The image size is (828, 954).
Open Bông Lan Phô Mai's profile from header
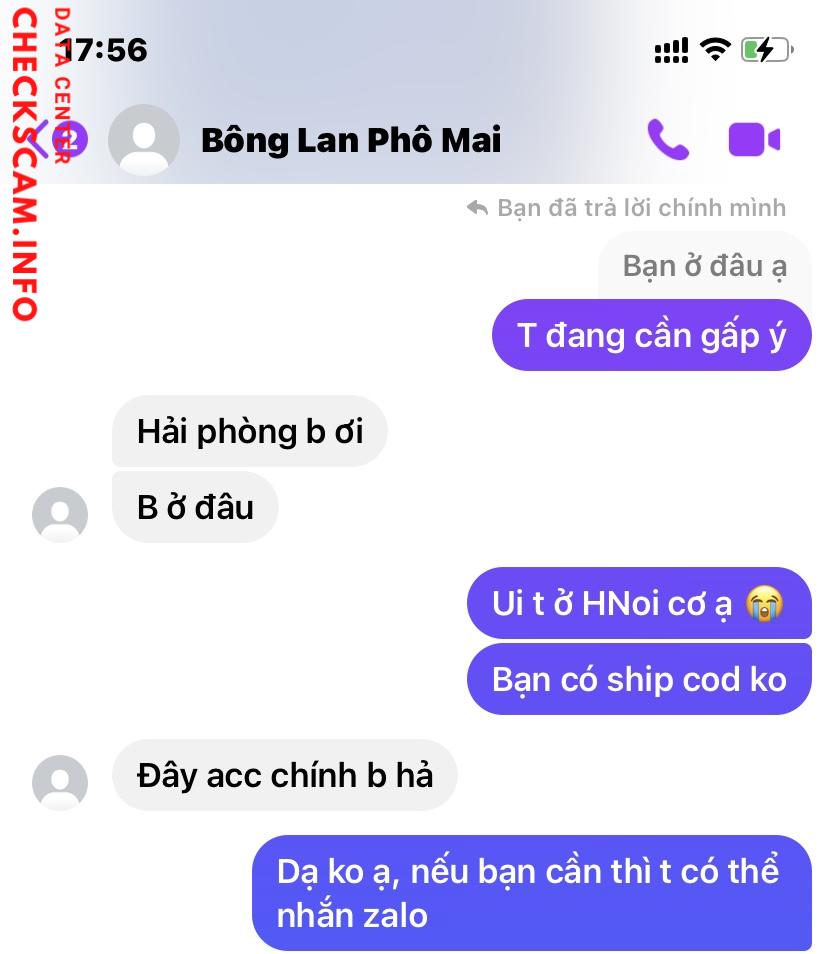pos(350,140)
